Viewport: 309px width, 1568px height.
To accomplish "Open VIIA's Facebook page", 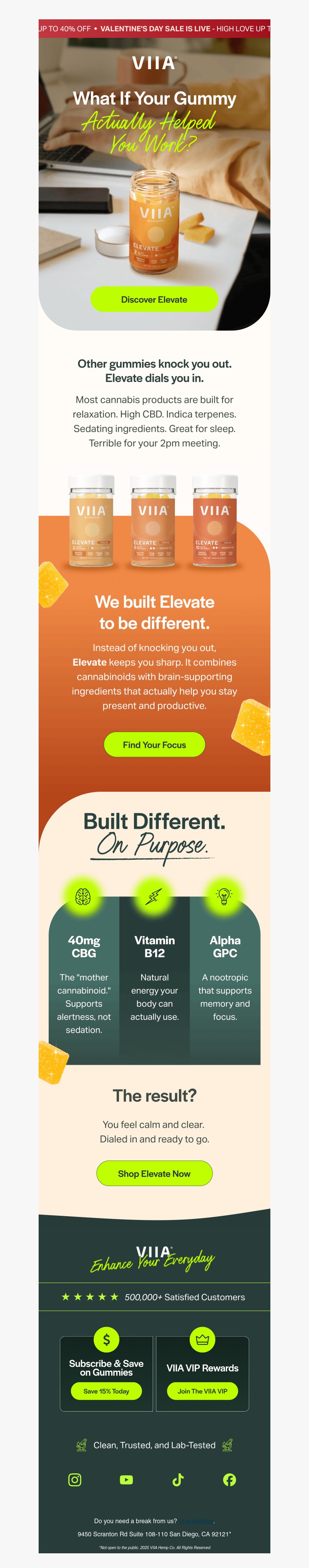I will tap(229, 1479).
